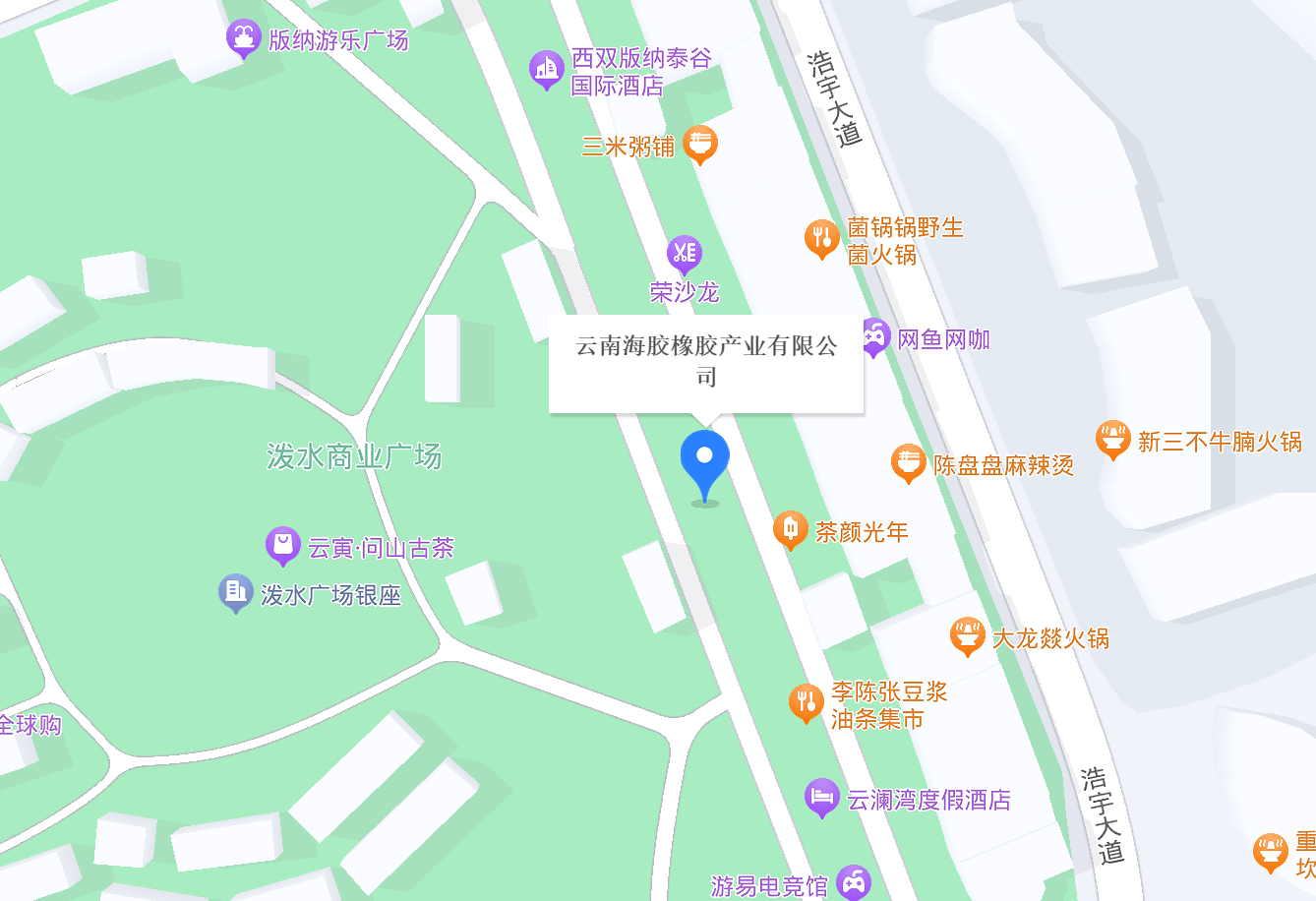Open the 荣沙龙 salon marker
Image resolution: width=1316 pixels, height=901 pixels.
685,255
